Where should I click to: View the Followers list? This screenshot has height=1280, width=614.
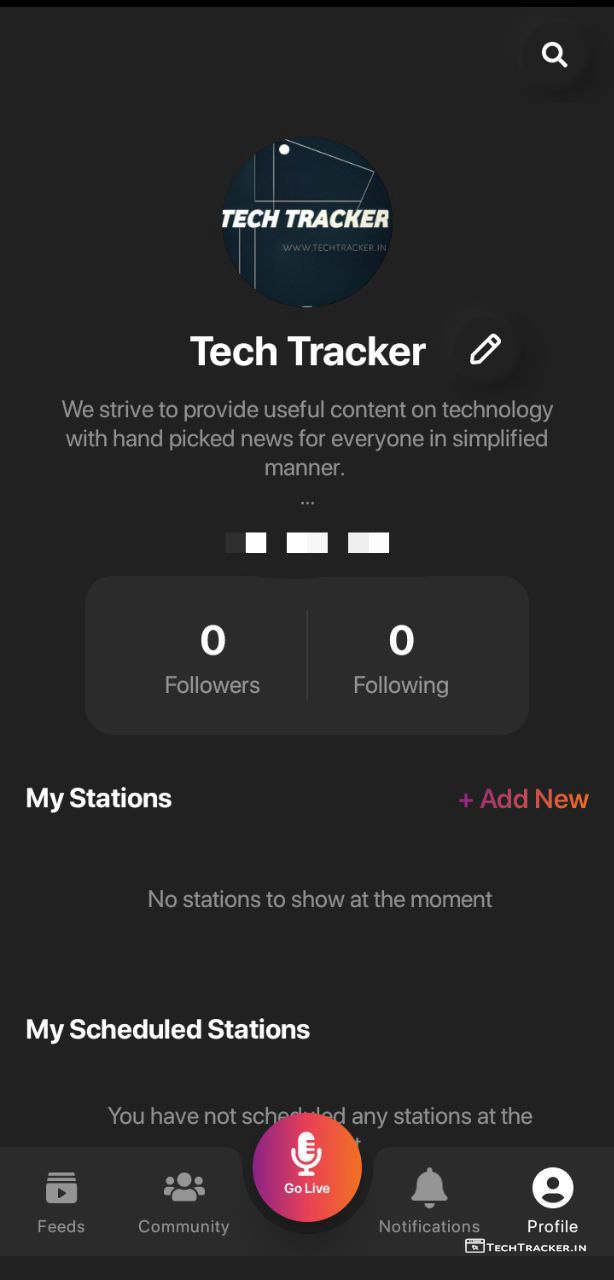coord(212,656)
